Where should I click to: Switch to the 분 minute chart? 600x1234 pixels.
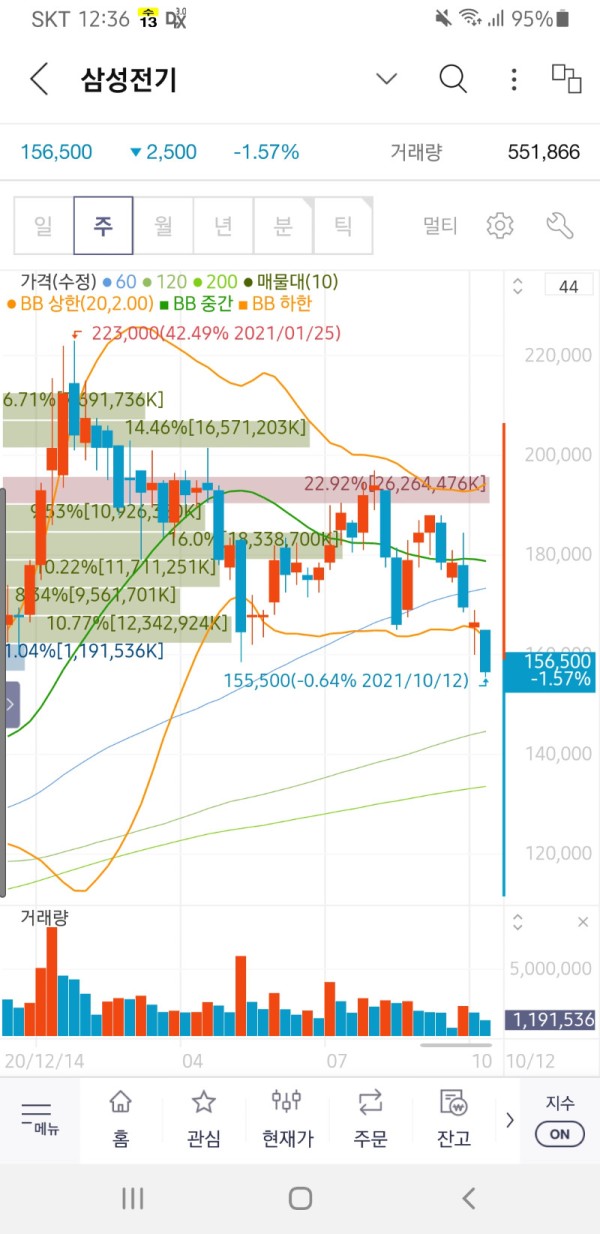coord(283,226)
